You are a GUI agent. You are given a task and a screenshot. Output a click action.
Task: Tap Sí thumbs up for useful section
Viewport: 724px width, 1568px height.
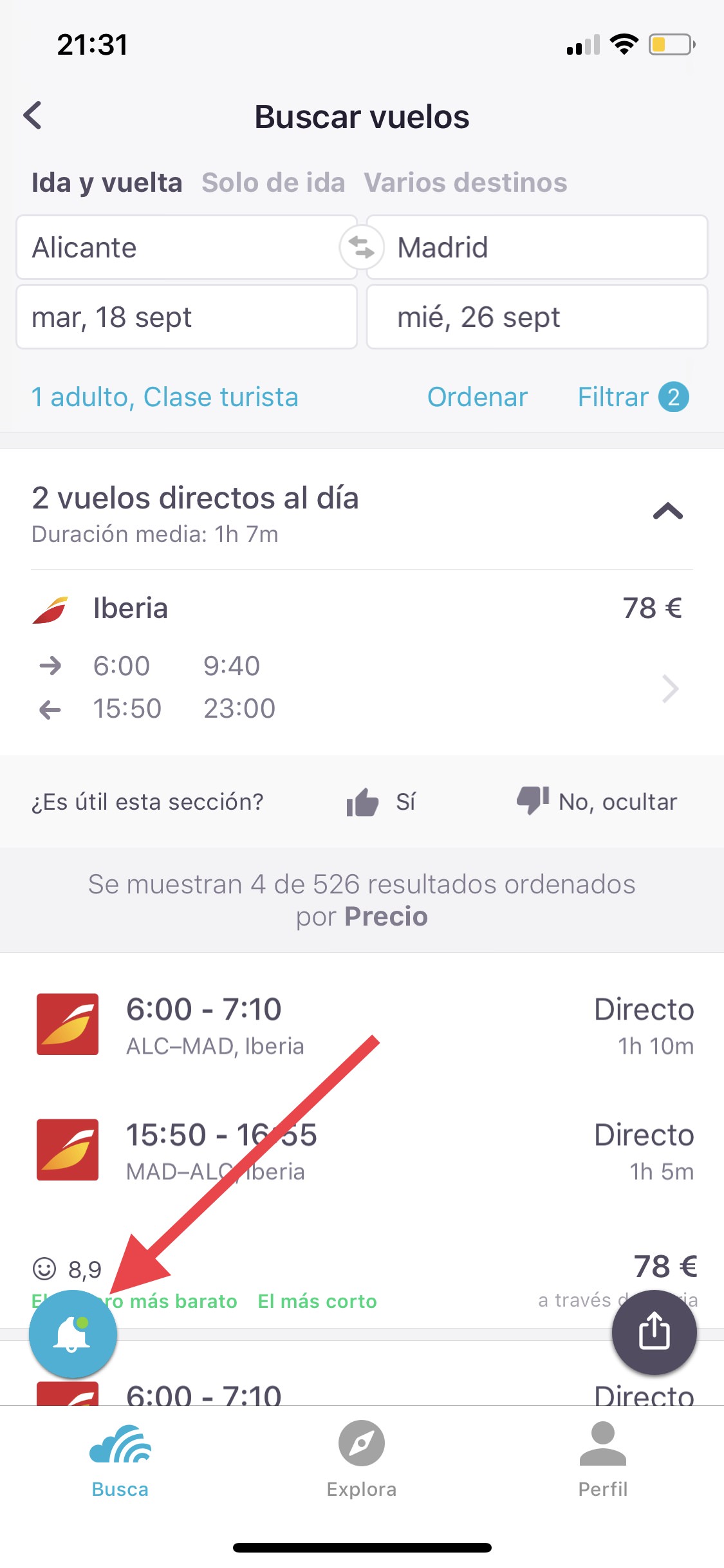pos(381,802)
